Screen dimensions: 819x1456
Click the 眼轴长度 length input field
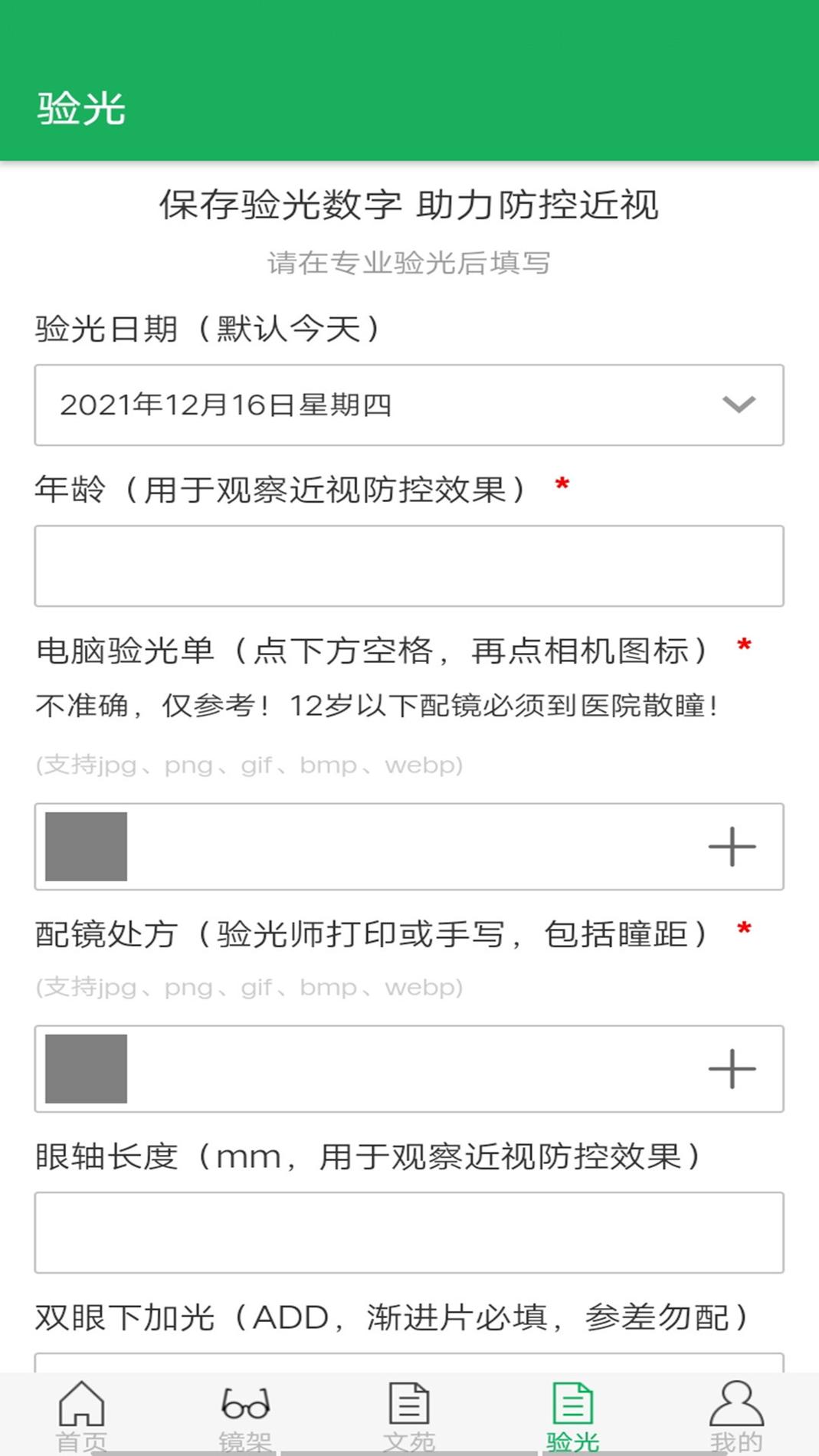pyautogui.click(x=409, y=1232)
